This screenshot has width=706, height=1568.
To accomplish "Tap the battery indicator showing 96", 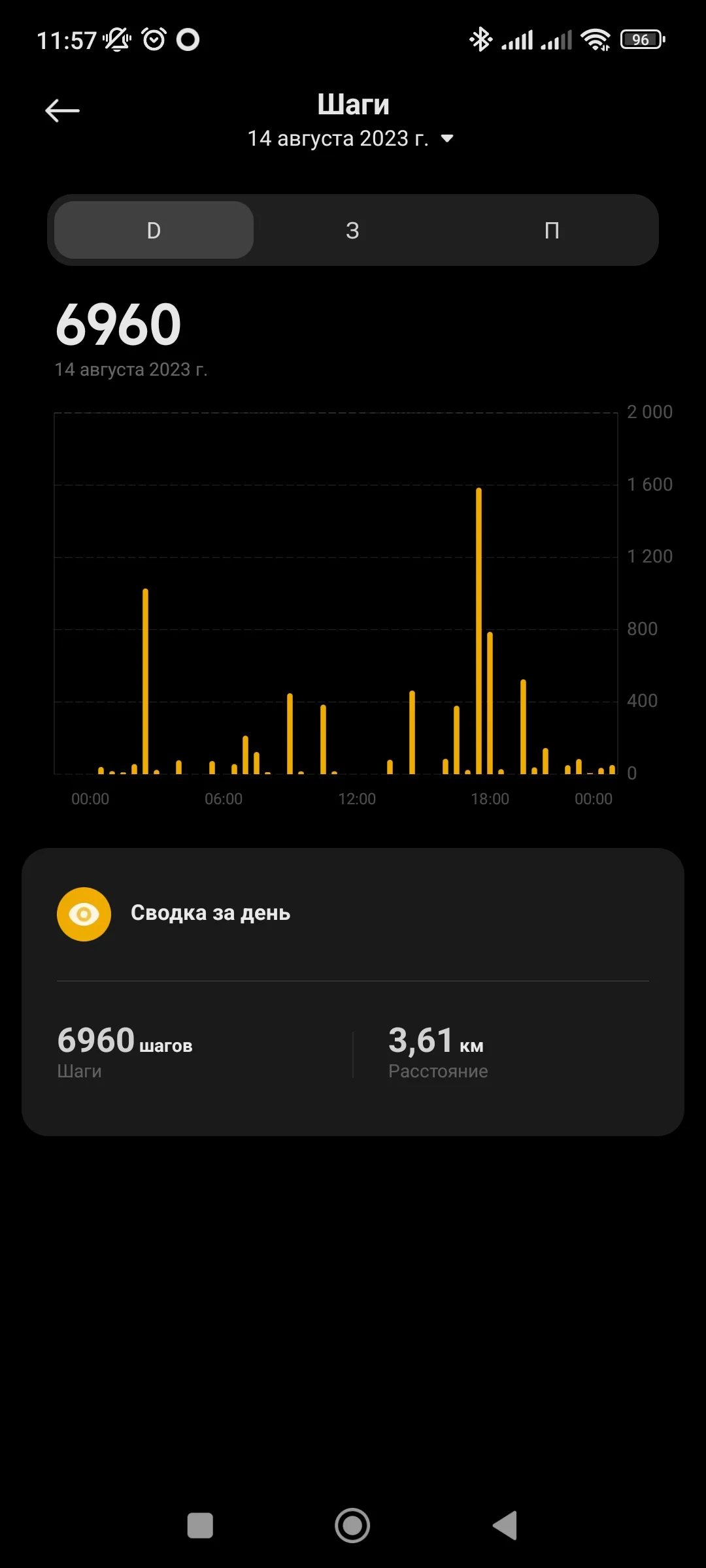I will tap(639, 39).
